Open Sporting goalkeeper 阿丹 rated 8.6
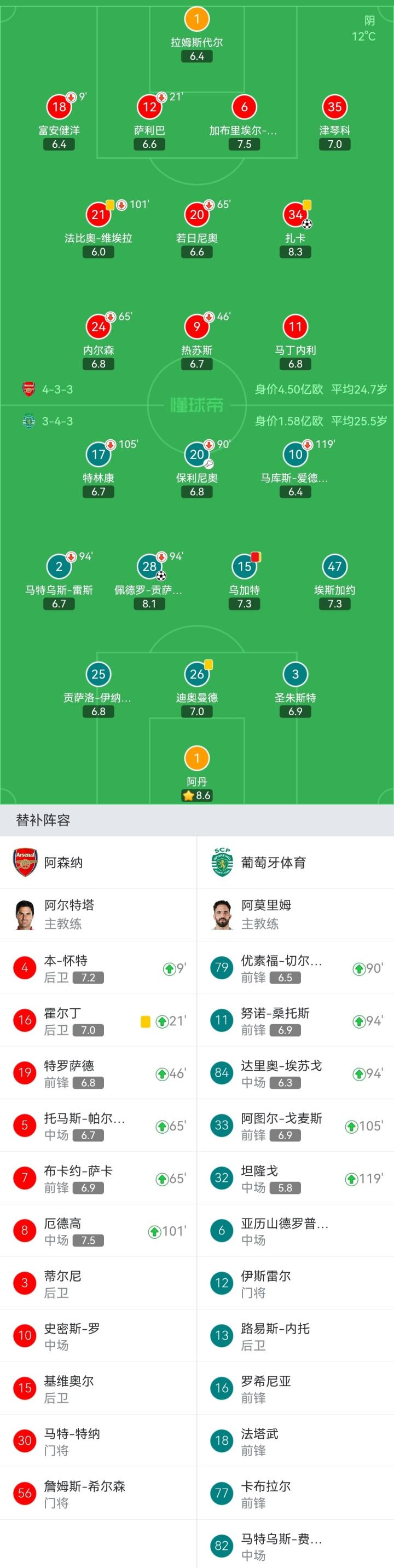 [x=196, y=759]
